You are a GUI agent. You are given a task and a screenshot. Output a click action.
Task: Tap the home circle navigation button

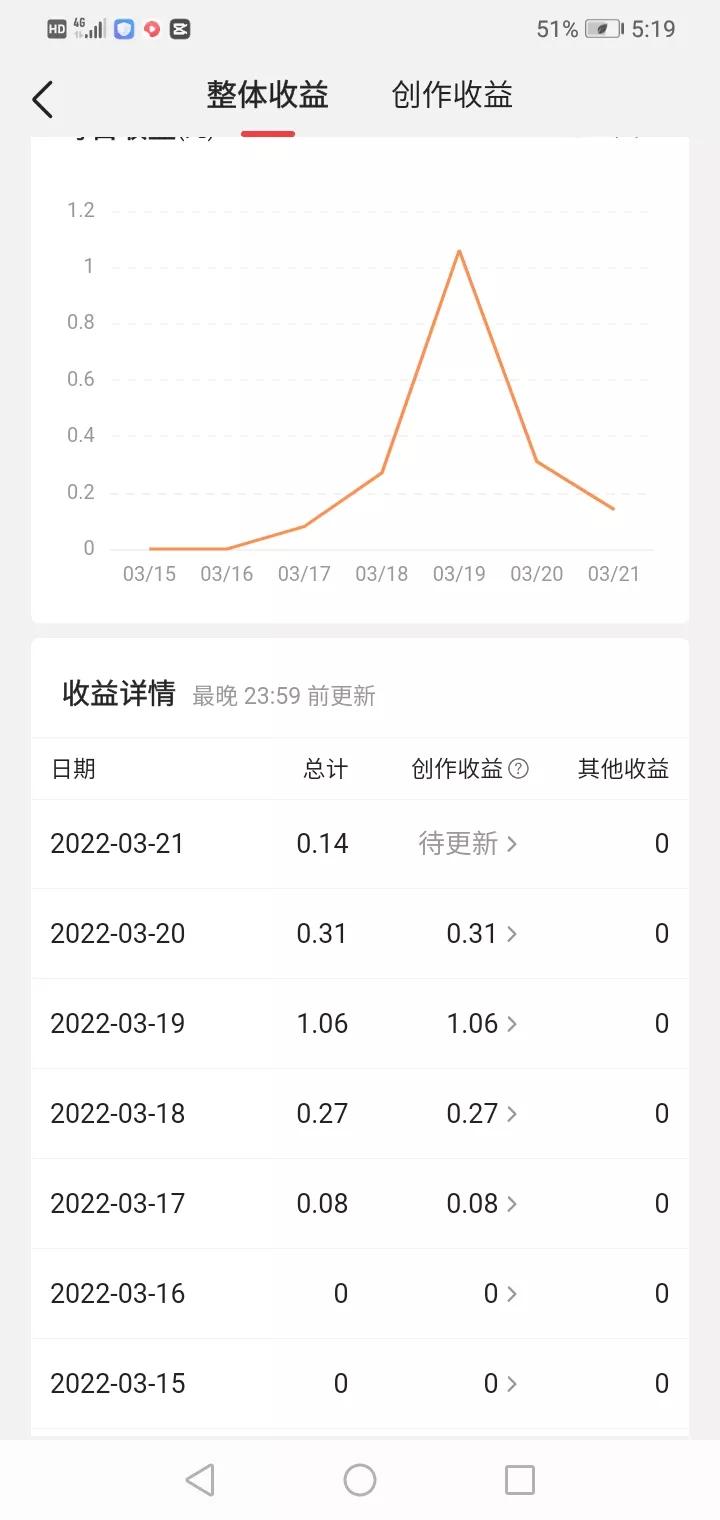pos(359,1479)
